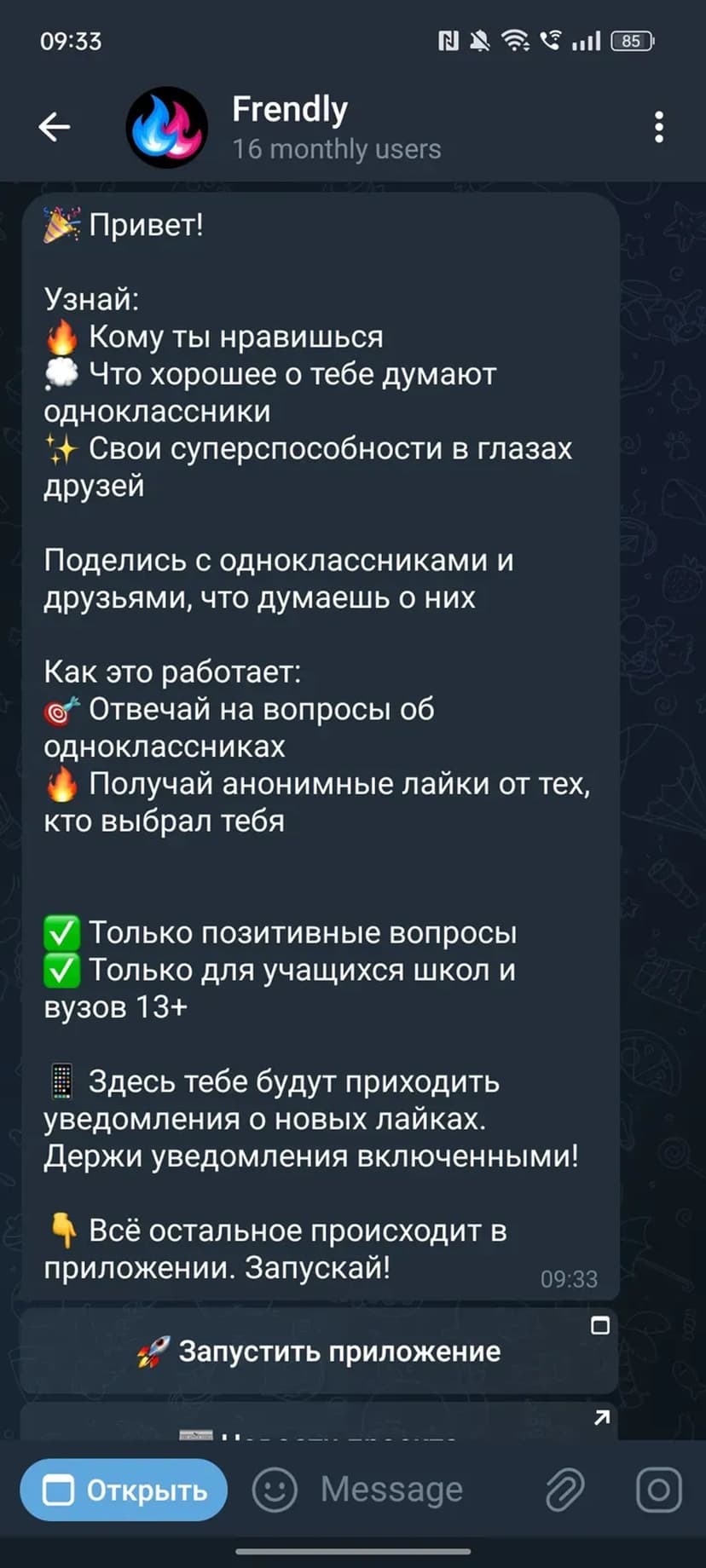The height and width of the screenshot is (1568, 706).
Task: Open Frendly bot profile info
Action: (290, 127)
